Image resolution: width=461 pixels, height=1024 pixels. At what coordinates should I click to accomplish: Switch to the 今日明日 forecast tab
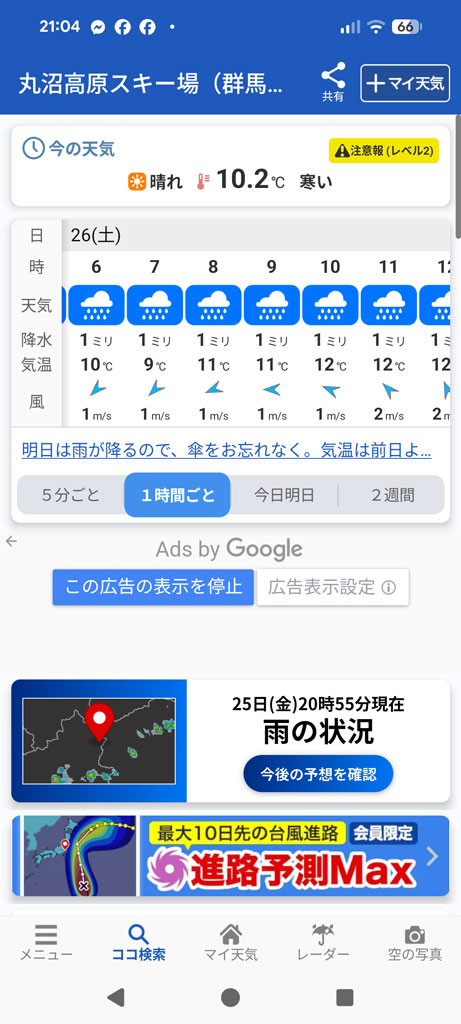284,495
